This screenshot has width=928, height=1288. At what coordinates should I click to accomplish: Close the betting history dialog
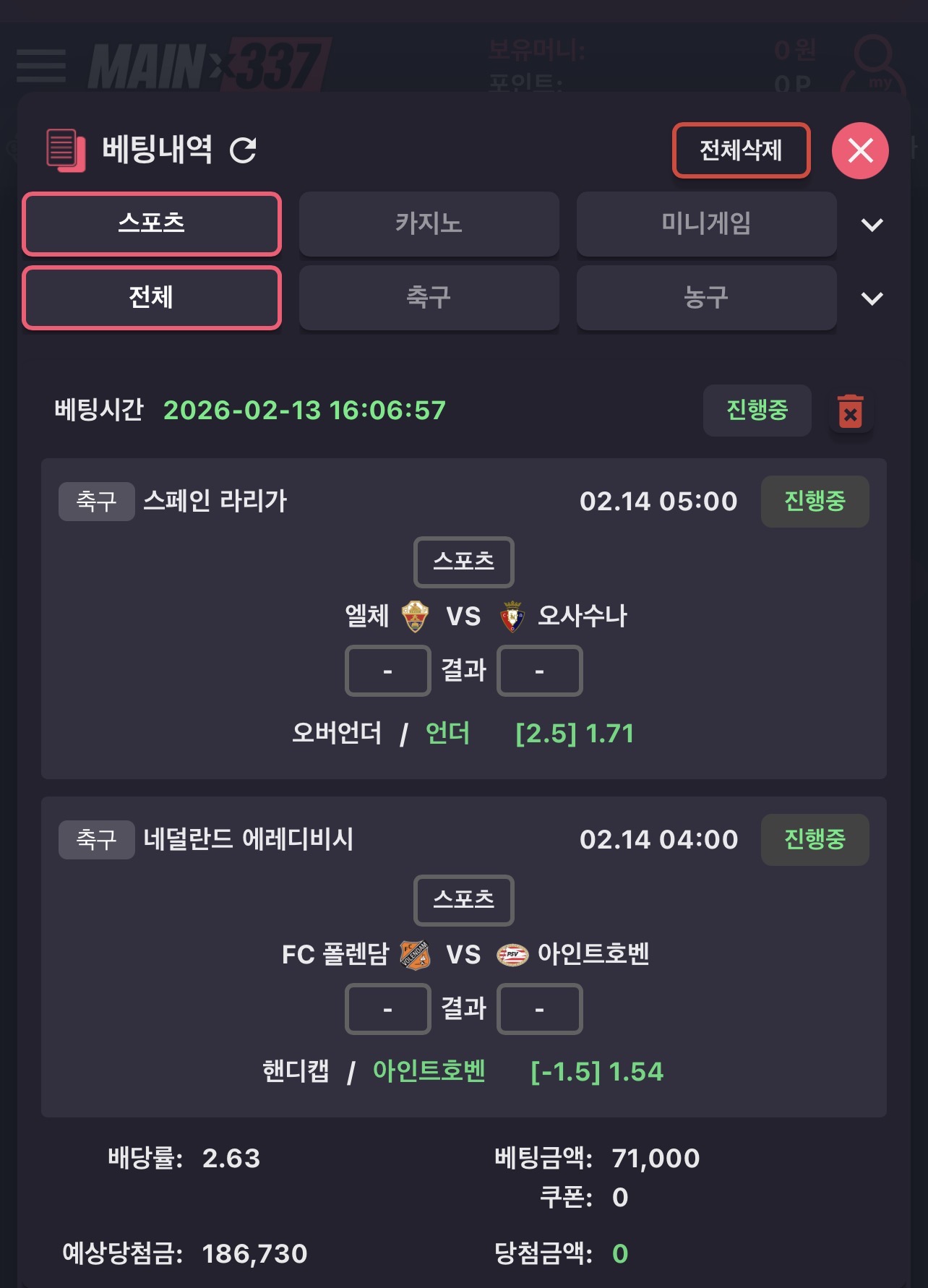(x=860, y=150)
